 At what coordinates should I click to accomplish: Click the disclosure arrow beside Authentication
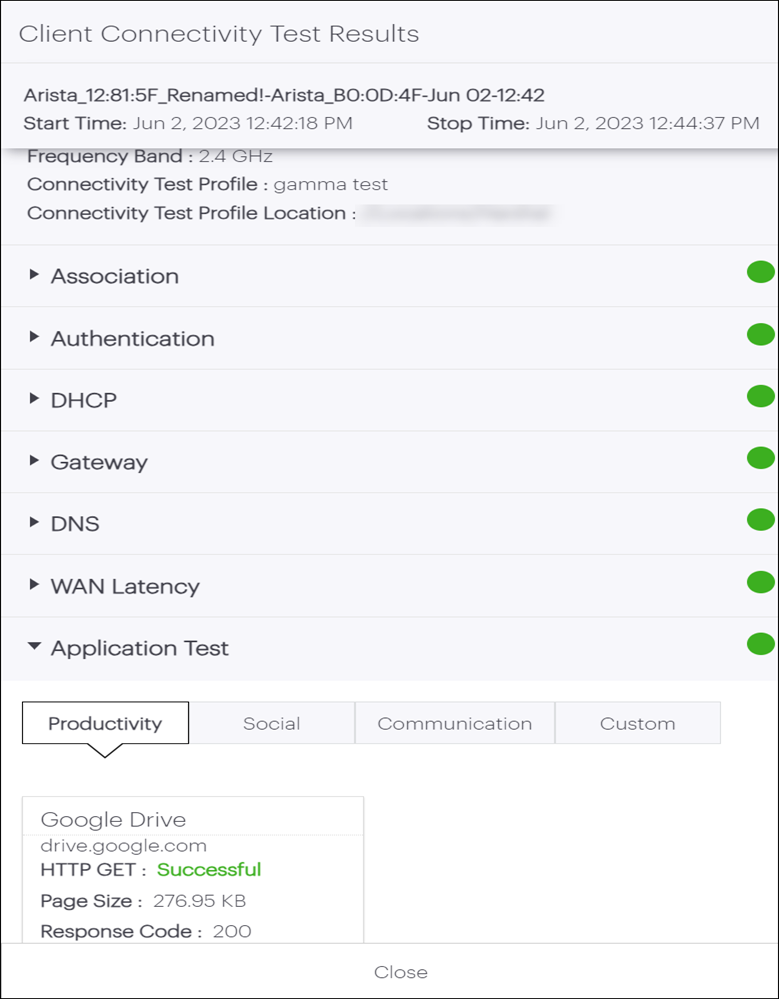tap(35, 338)
